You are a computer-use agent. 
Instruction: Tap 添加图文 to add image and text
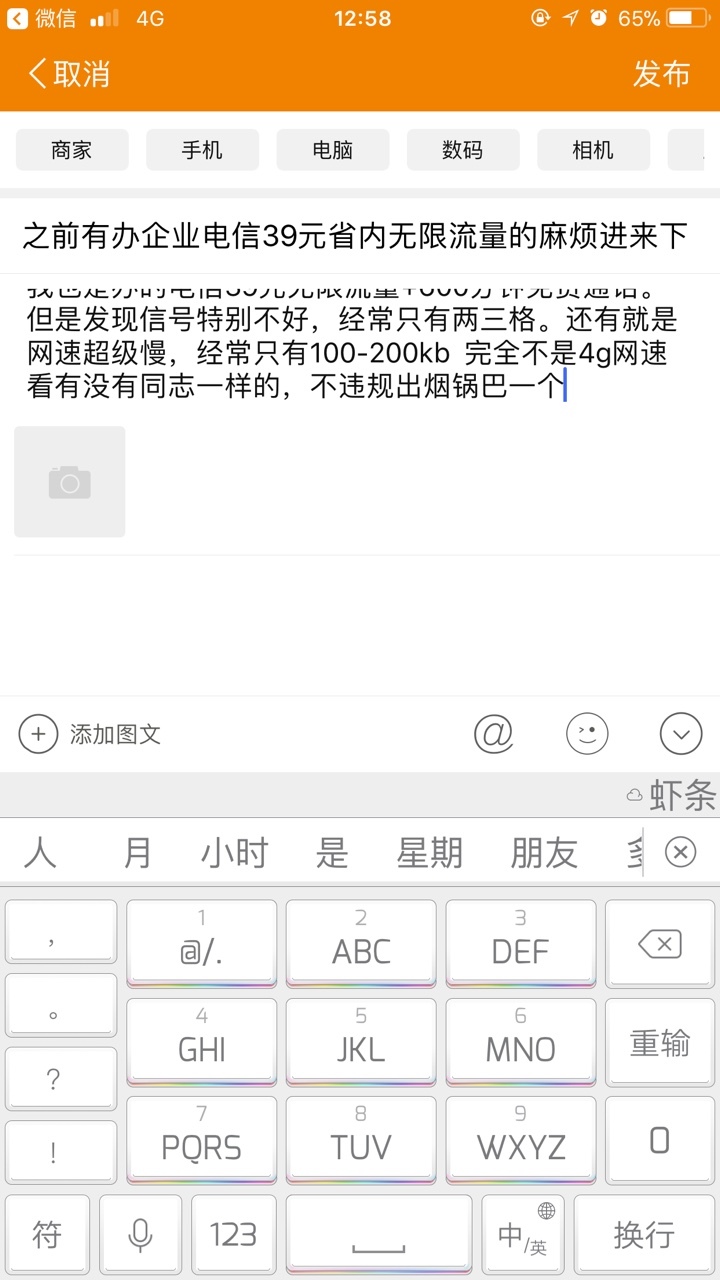point(90,735)
